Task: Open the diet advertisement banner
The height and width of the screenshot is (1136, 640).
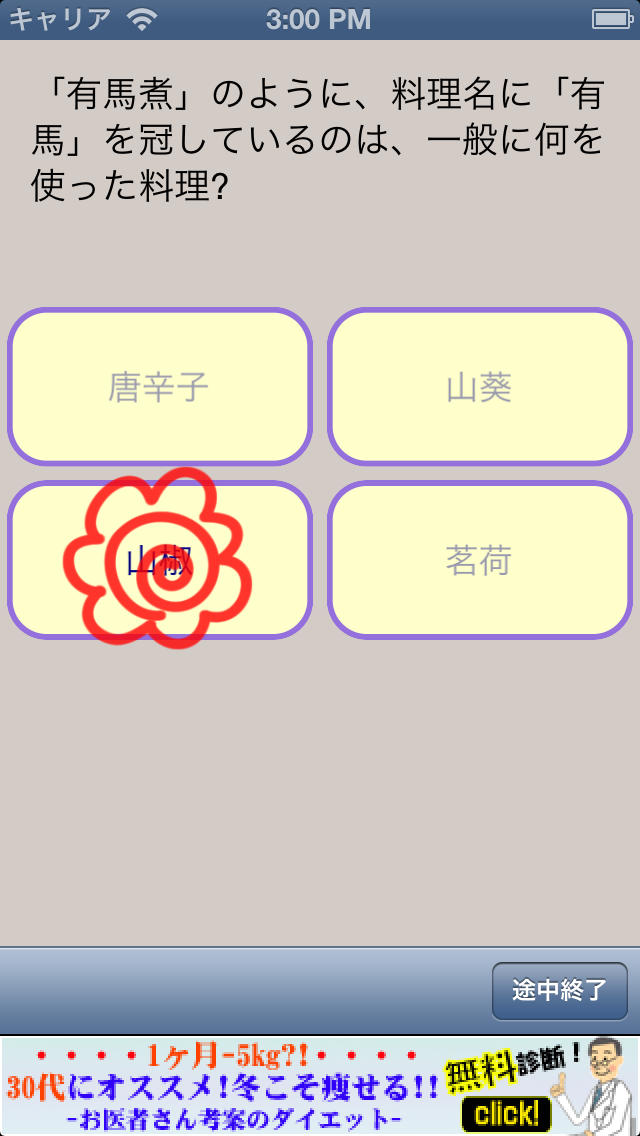Action: 320,1085
